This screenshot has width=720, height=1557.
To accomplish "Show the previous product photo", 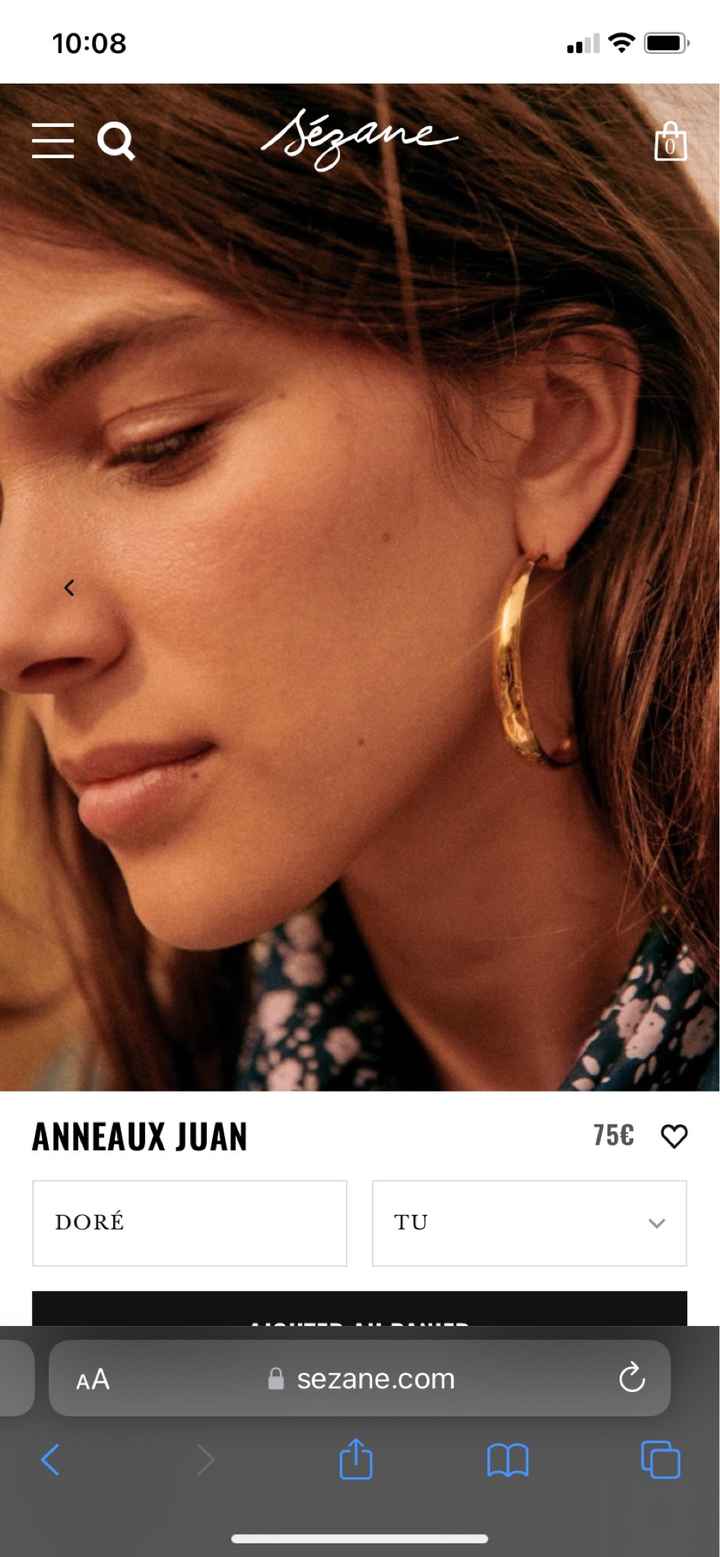I will 69,588.
